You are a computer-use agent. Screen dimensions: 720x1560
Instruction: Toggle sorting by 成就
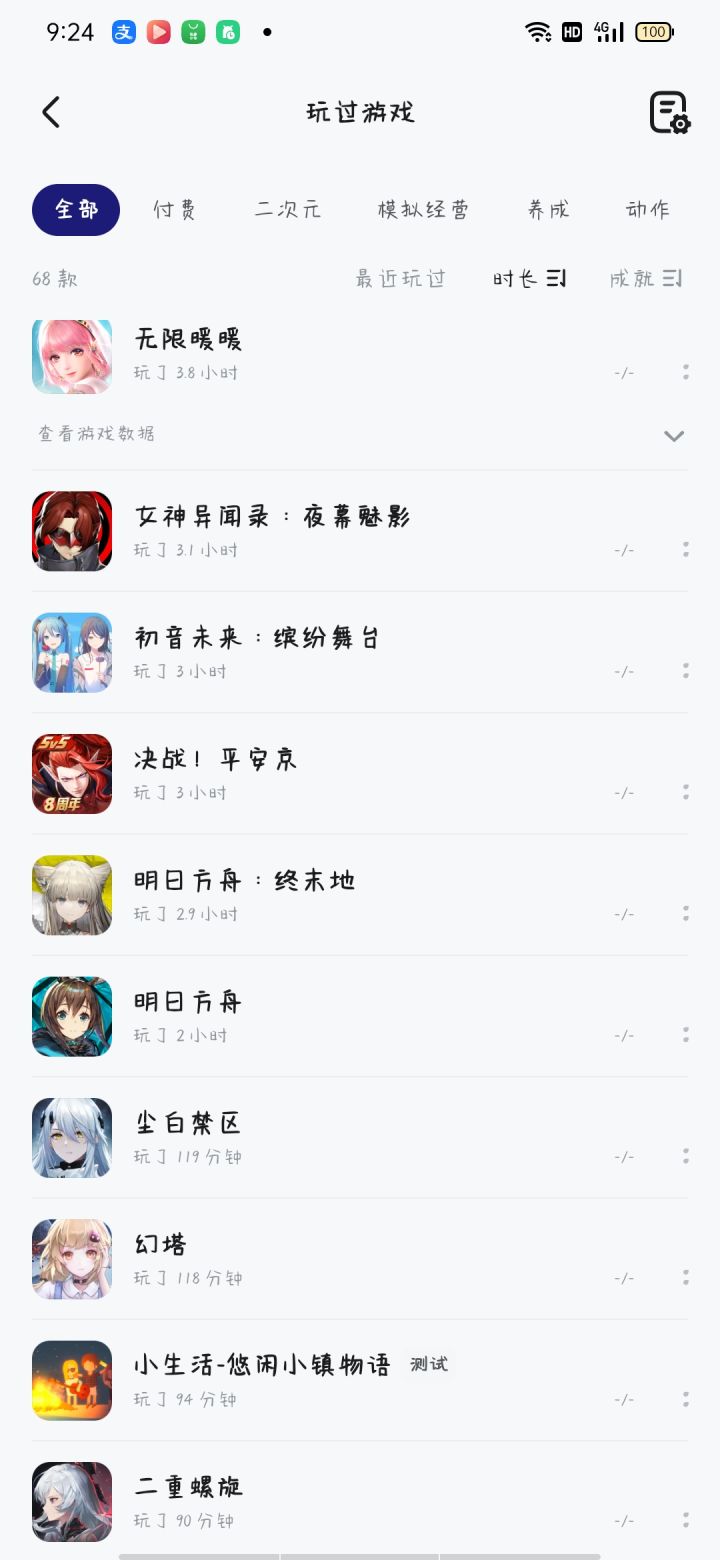pos(646,279)
